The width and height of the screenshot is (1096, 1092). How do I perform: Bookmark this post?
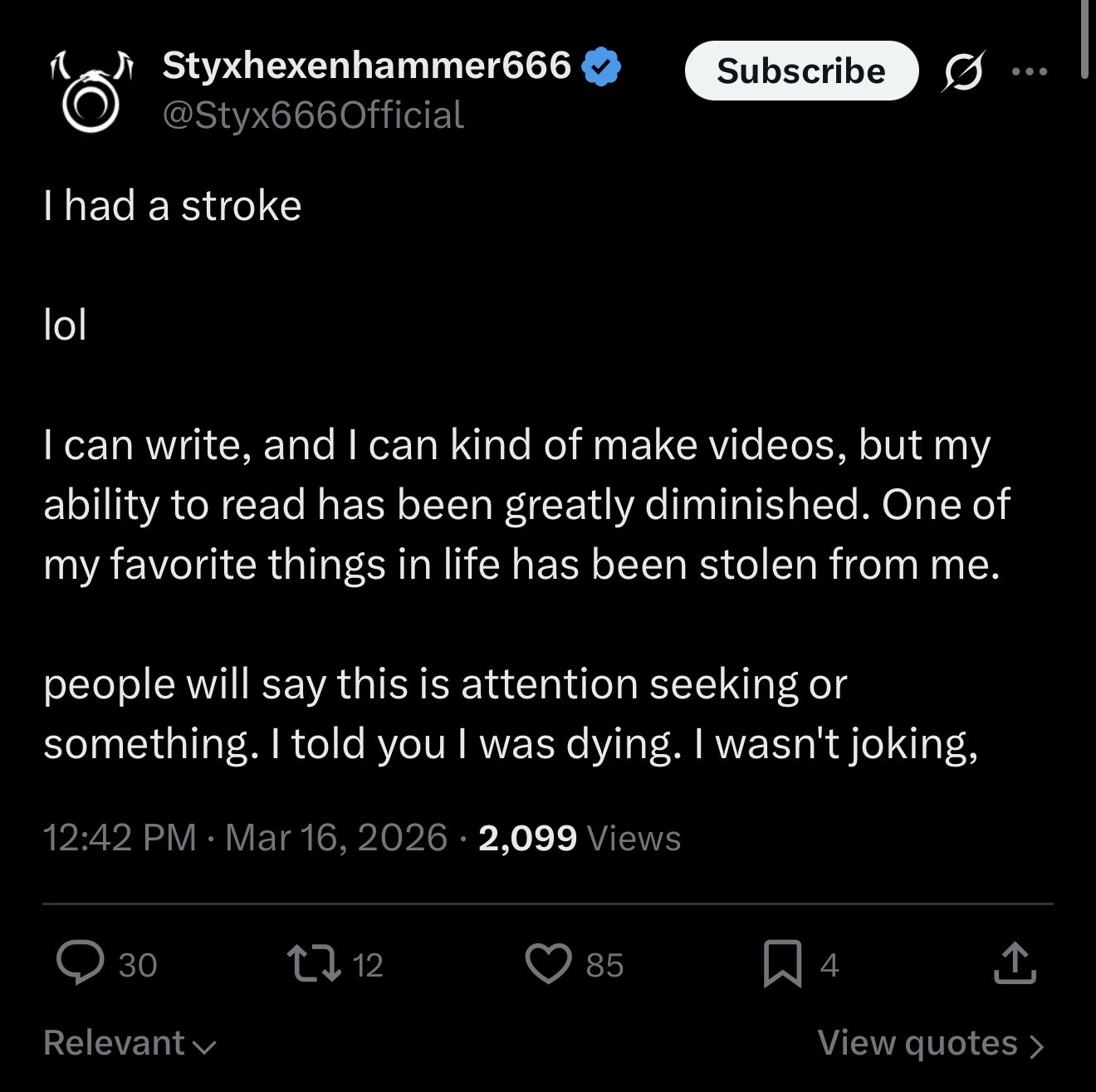coord(782,964)
